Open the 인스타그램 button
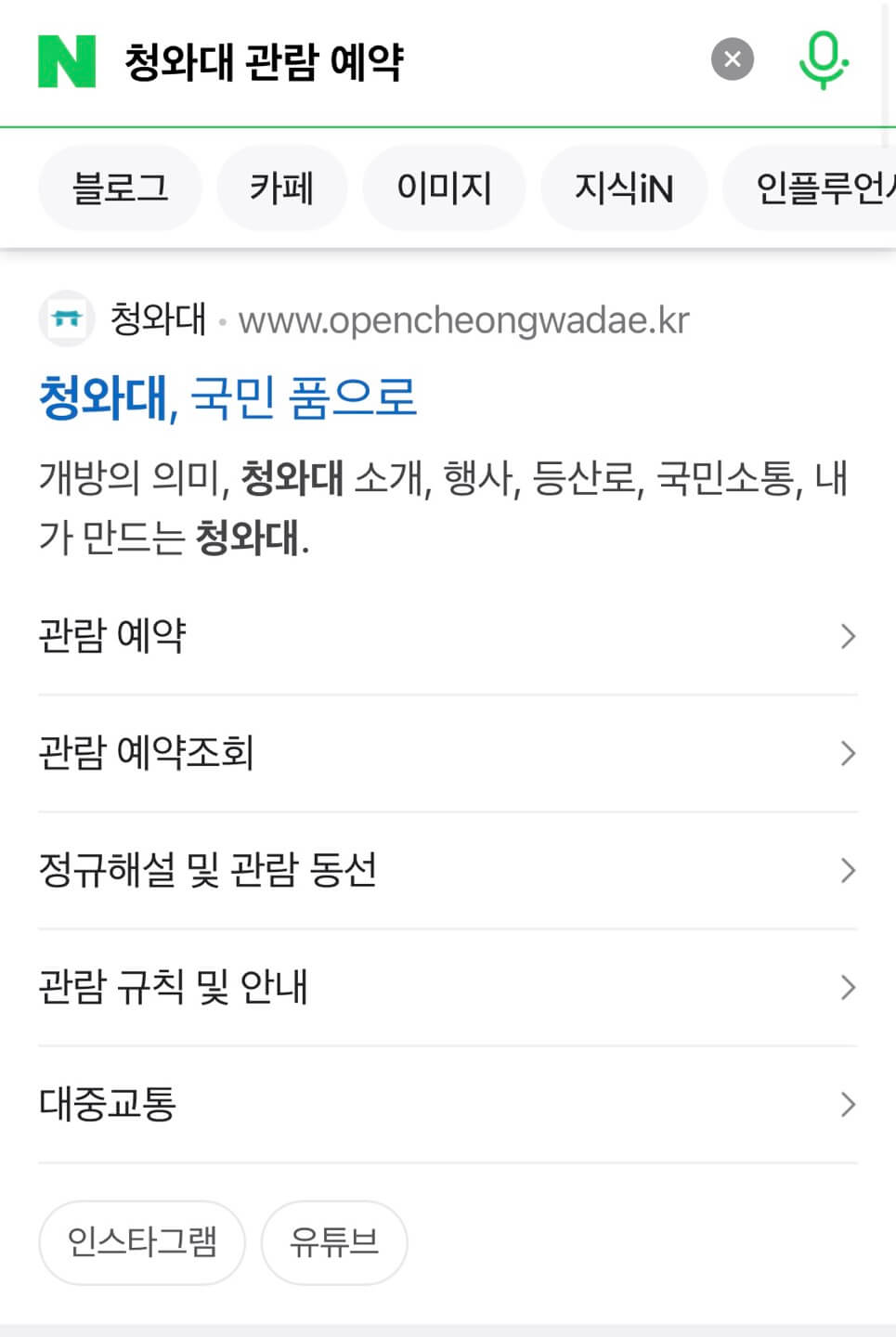This screenshot has width=896, height=1337. tap(141, 1242)
